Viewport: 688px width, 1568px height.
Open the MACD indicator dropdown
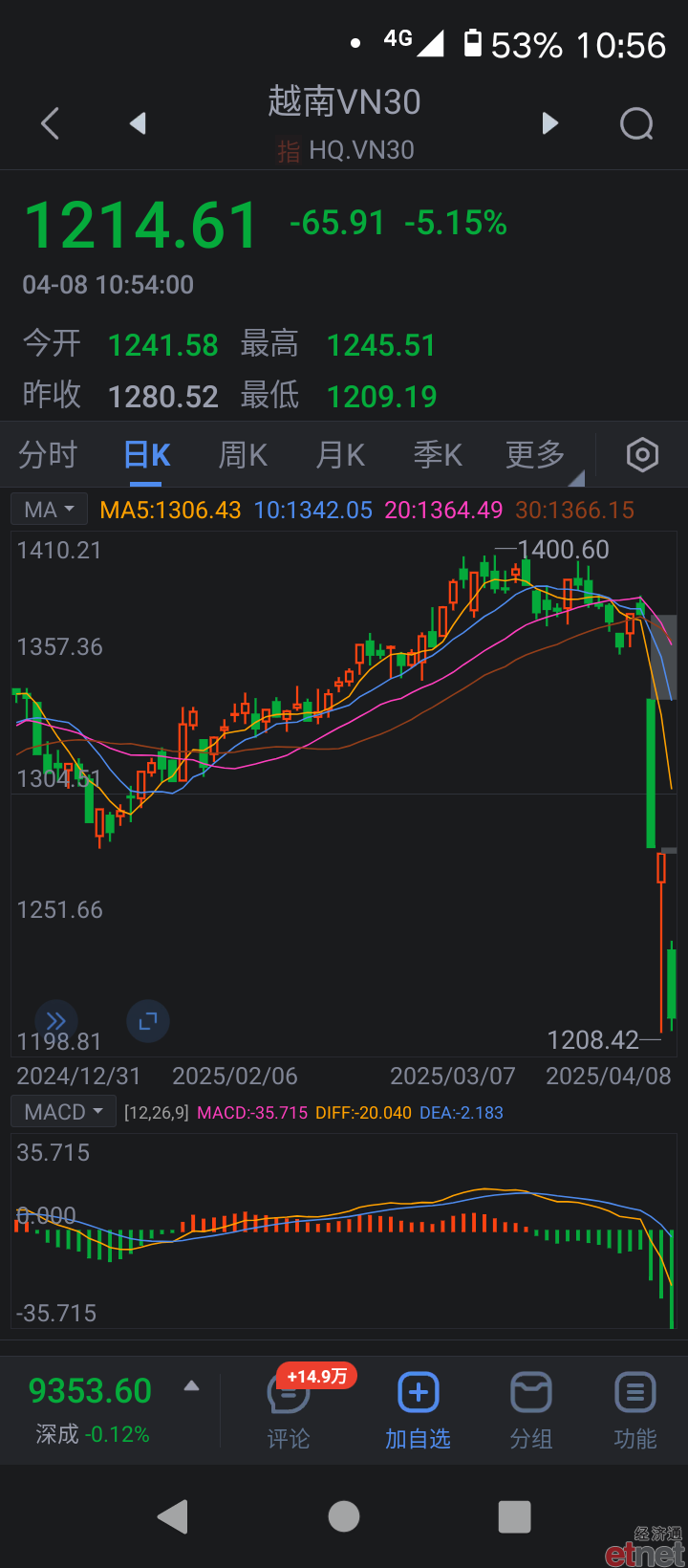coord(63,1112)
